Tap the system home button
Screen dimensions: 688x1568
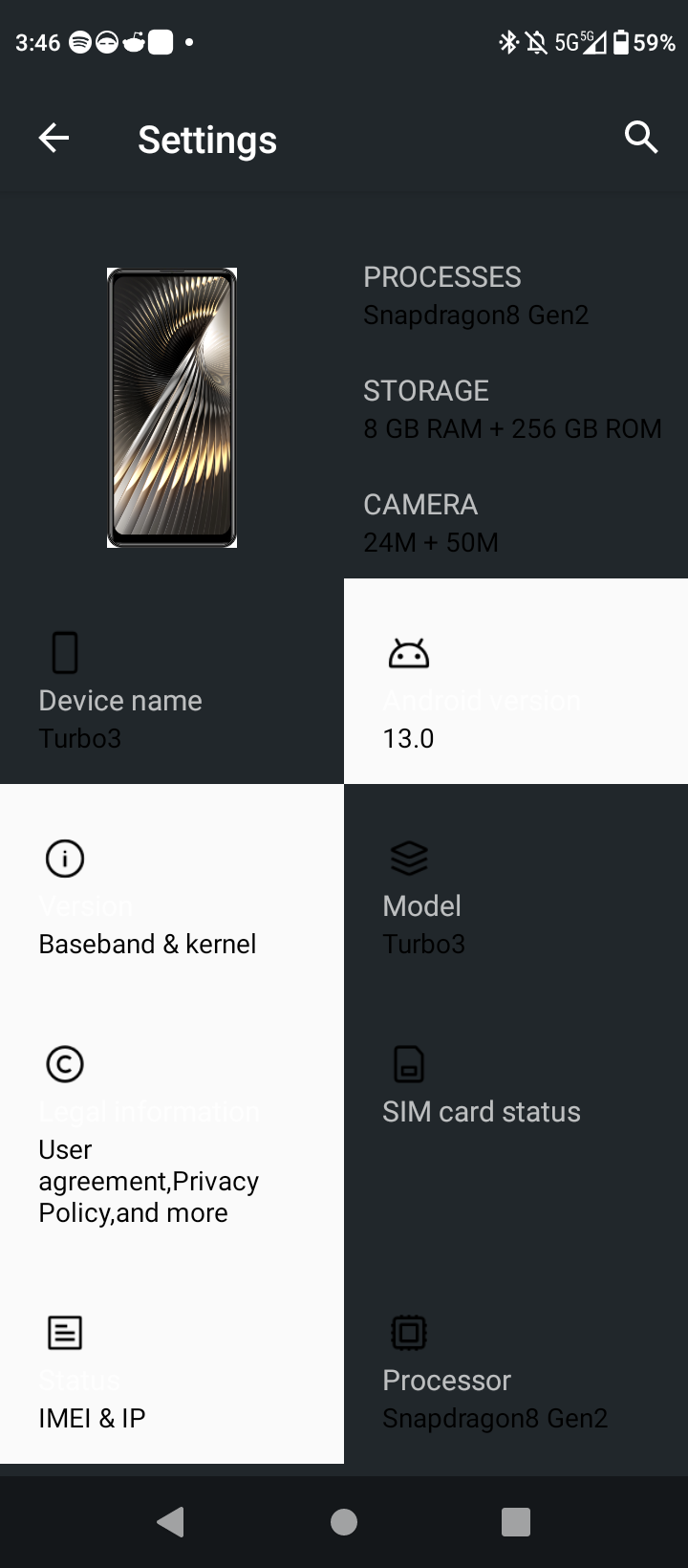(344, 1522)
